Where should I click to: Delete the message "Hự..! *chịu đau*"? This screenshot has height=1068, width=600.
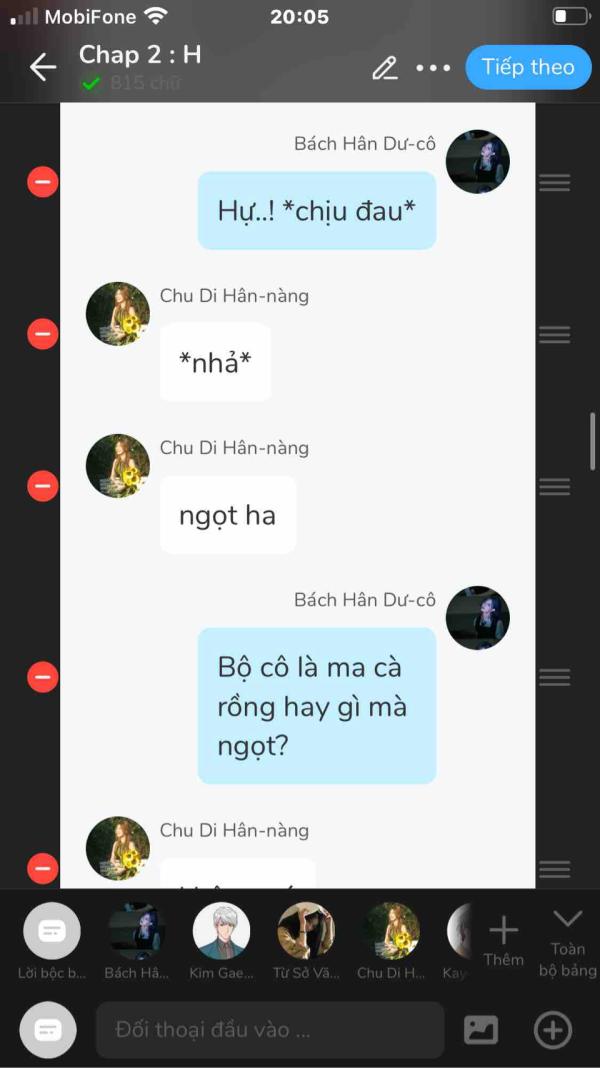pyautogui.click(x=42, y=182)
